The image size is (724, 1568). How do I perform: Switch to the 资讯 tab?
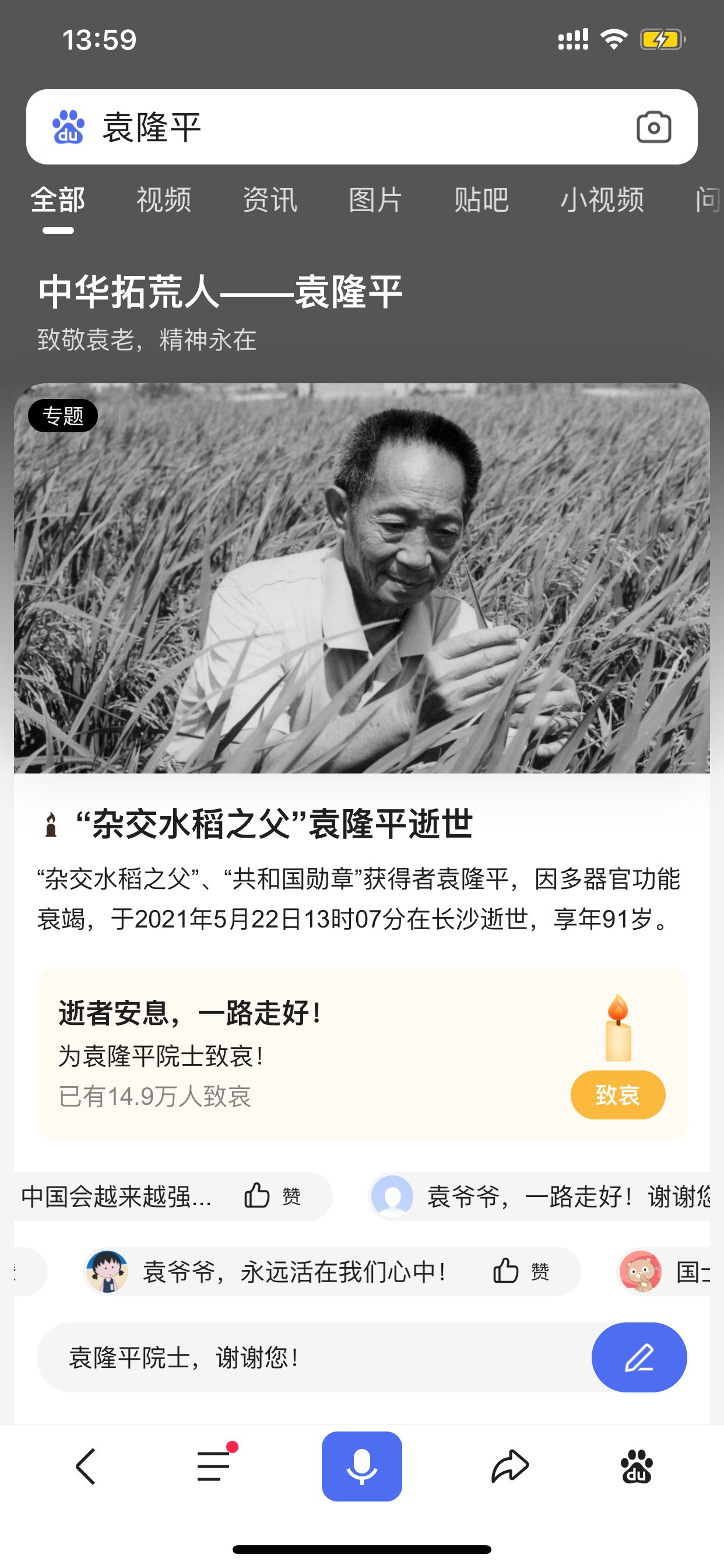click(x=269, y=199)
